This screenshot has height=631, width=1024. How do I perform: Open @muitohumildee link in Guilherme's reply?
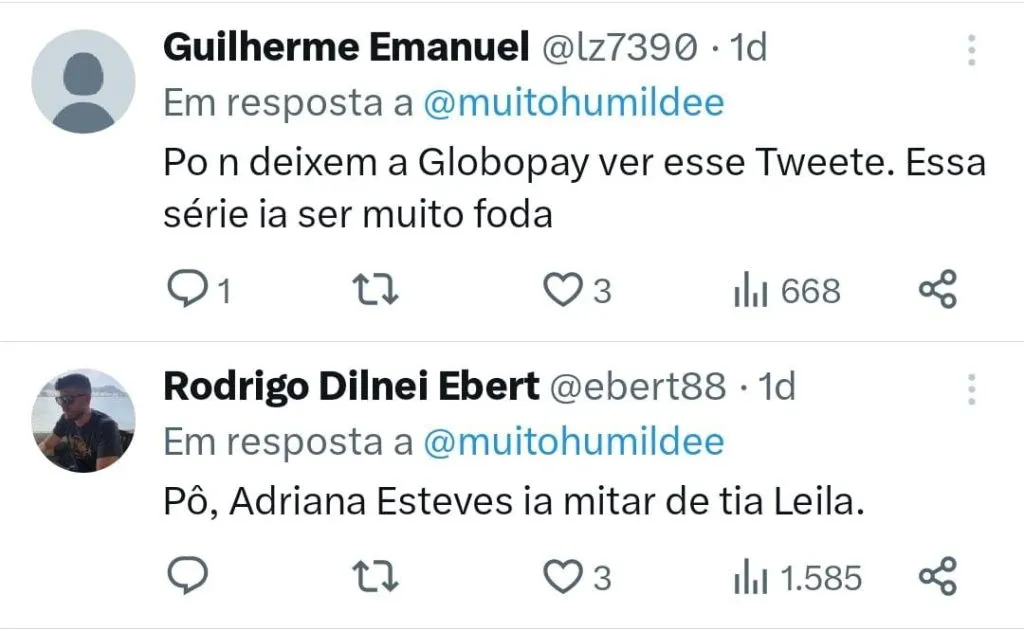point(573,103)
